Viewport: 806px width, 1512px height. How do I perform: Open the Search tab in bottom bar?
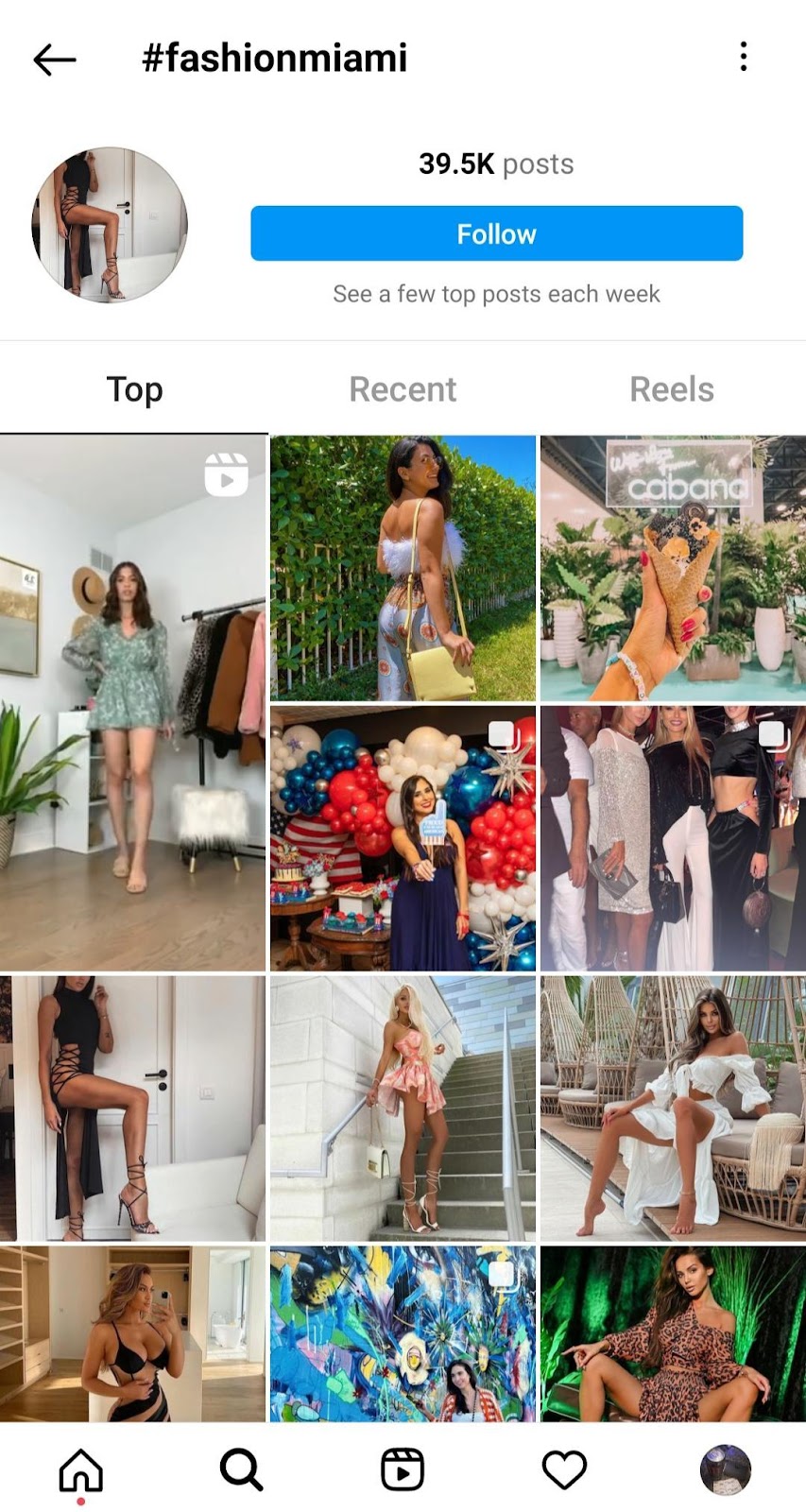(241, 1470)
